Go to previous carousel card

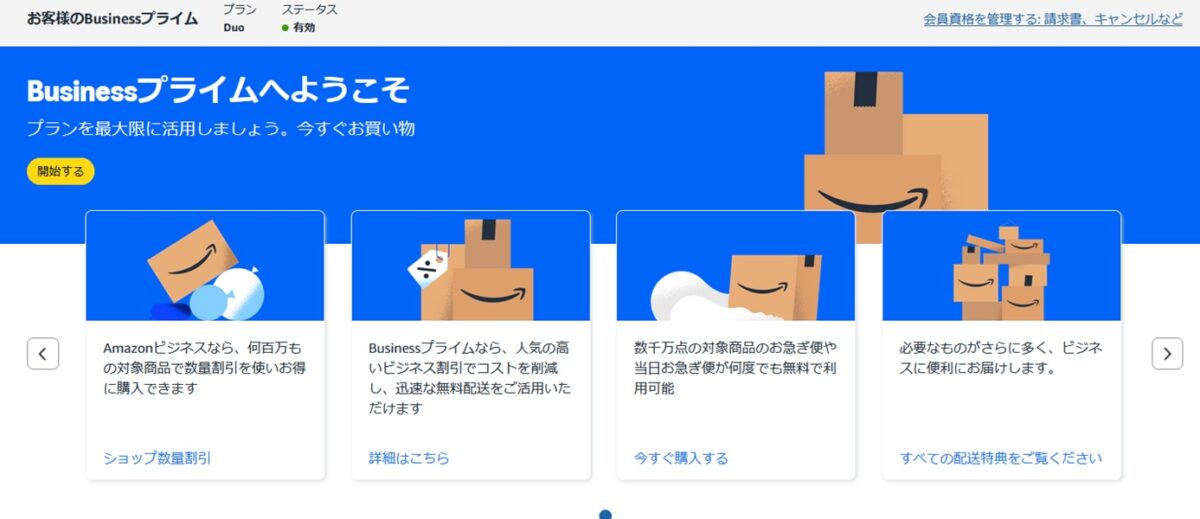click(43, 353)
